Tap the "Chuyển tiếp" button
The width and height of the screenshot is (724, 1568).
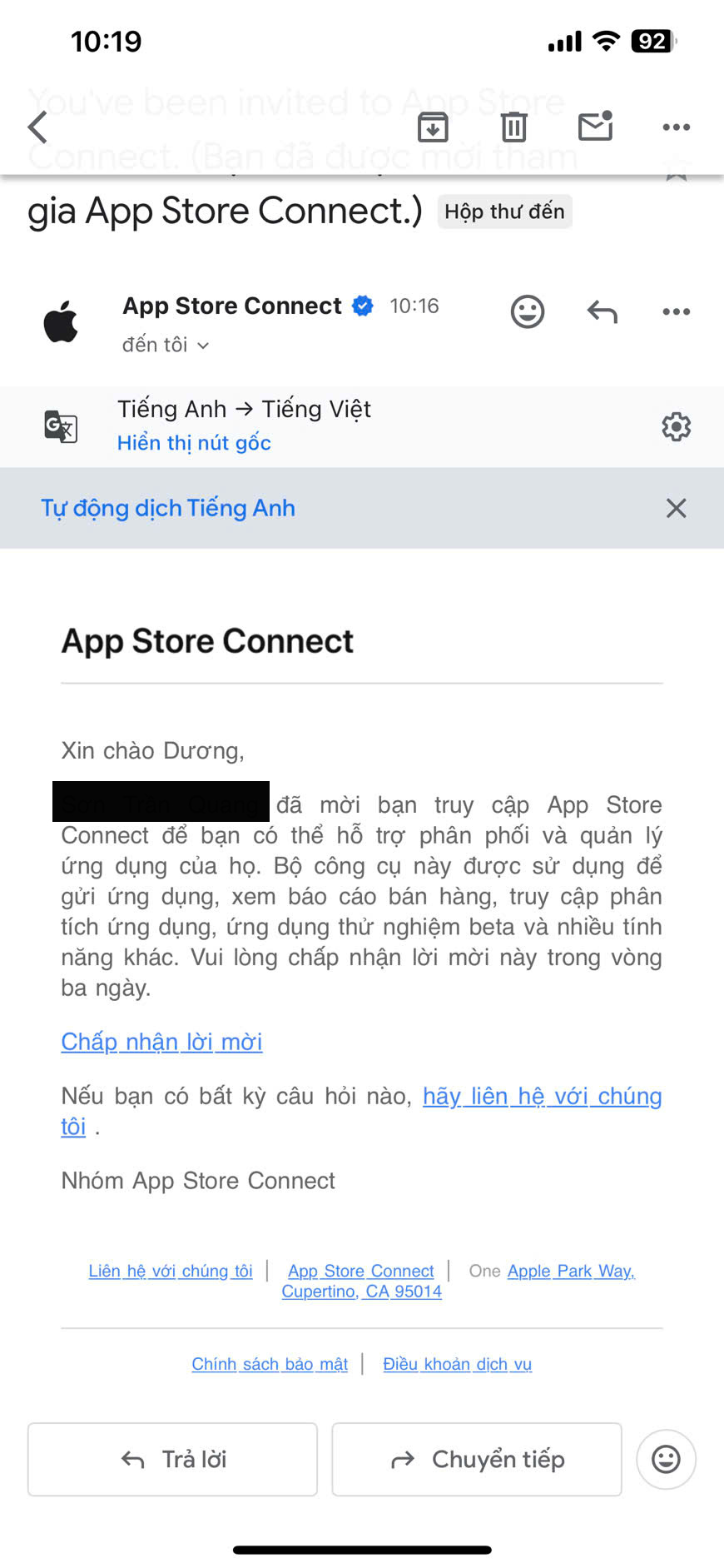tap(477, 1459)
